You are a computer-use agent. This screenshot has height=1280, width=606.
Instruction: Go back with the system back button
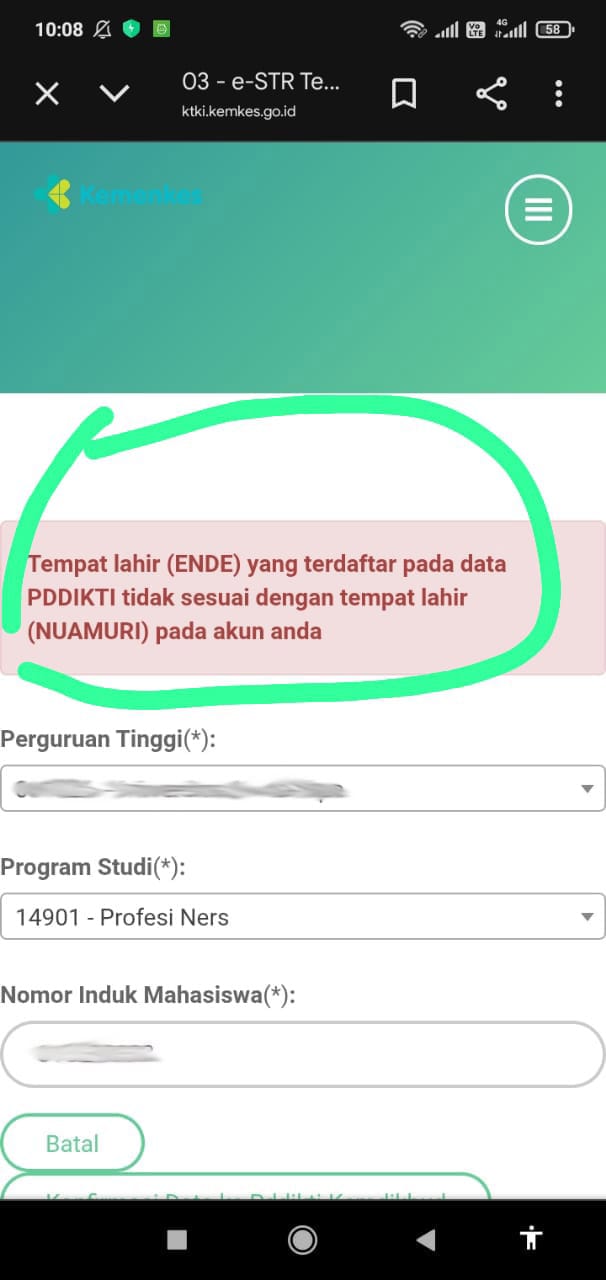(426, 1240)
